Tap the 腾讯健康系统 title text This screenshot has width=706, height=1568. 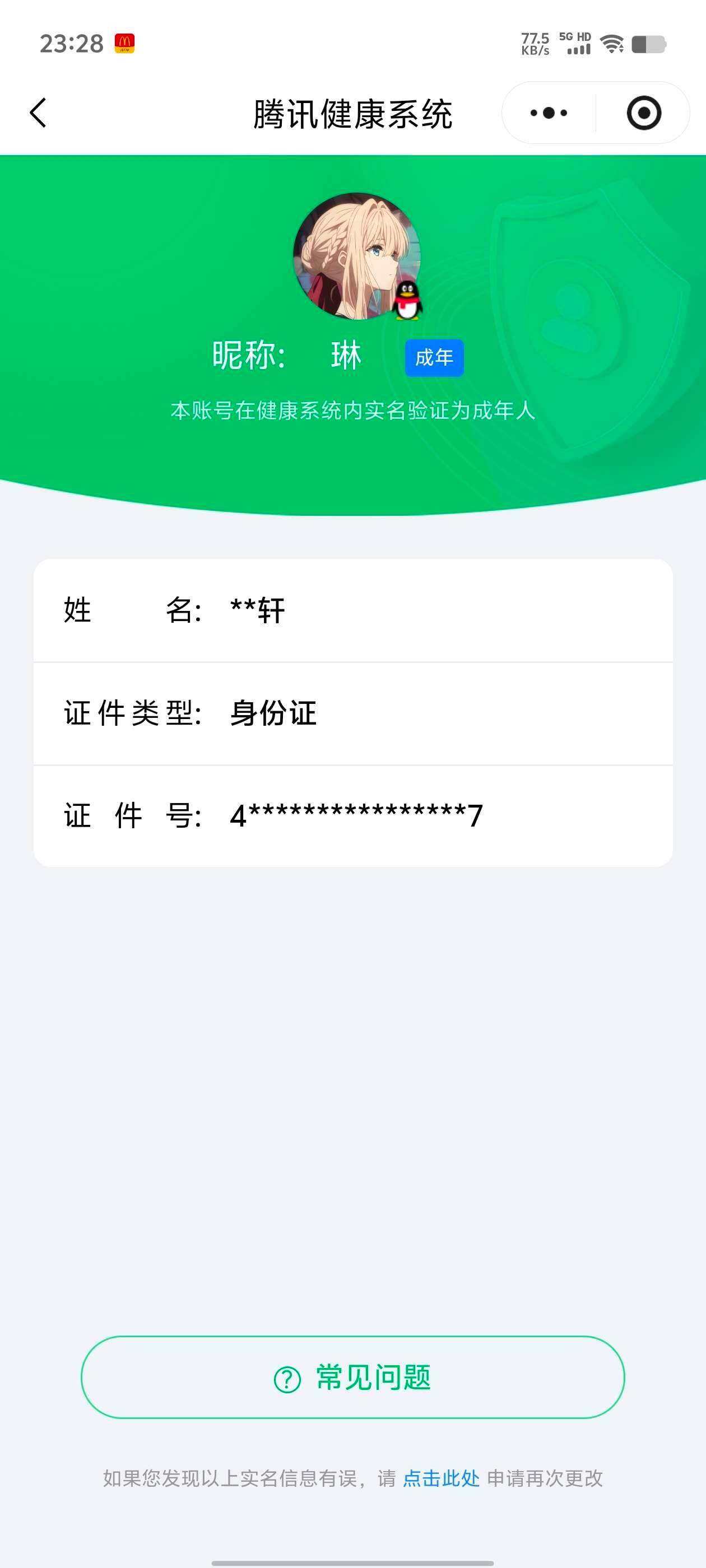coord(354,113)
